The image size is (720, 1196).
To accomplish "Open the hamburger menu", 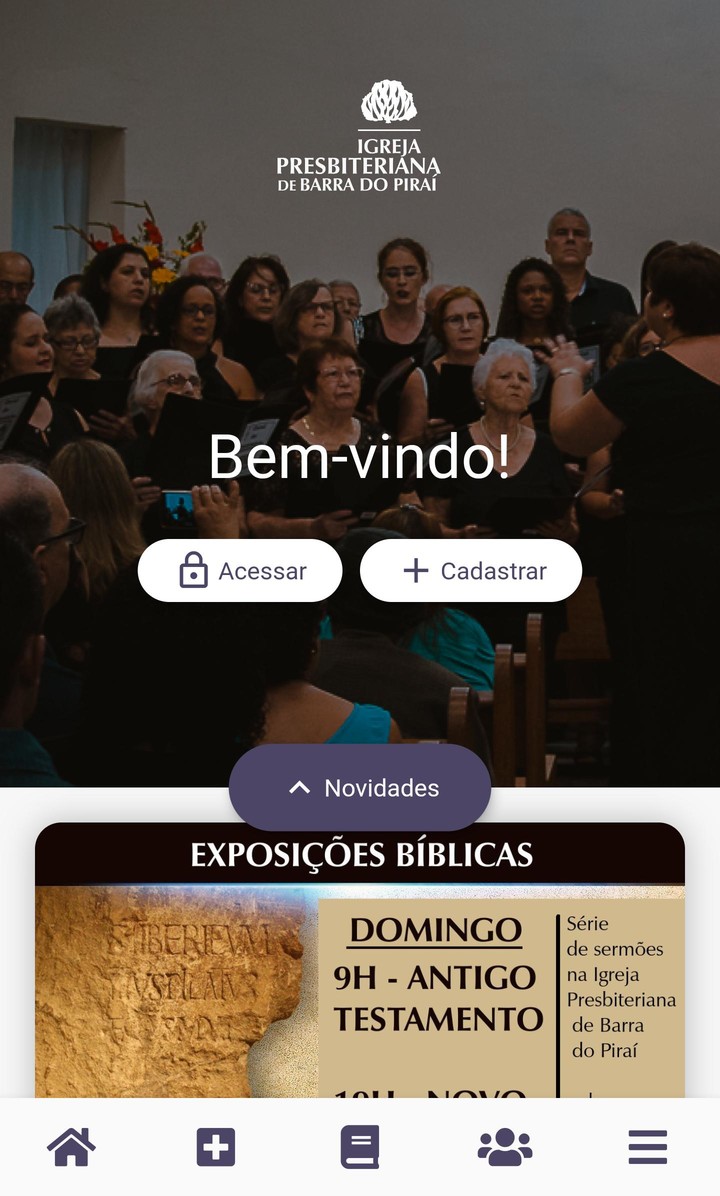I will pyautogui.click(x=648, y=1147).
